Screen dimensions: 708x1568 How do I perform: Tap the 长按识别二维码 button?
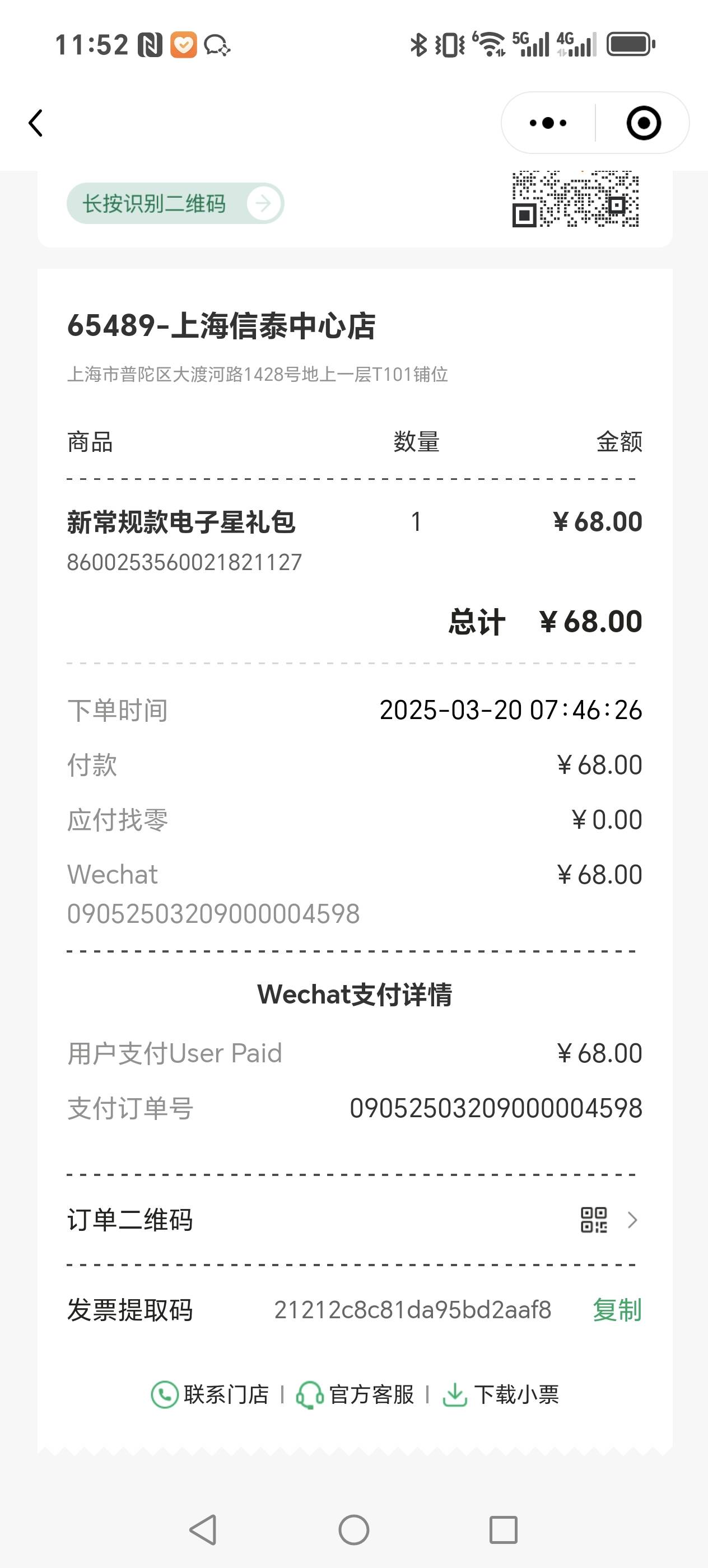[x=175, y=203]
